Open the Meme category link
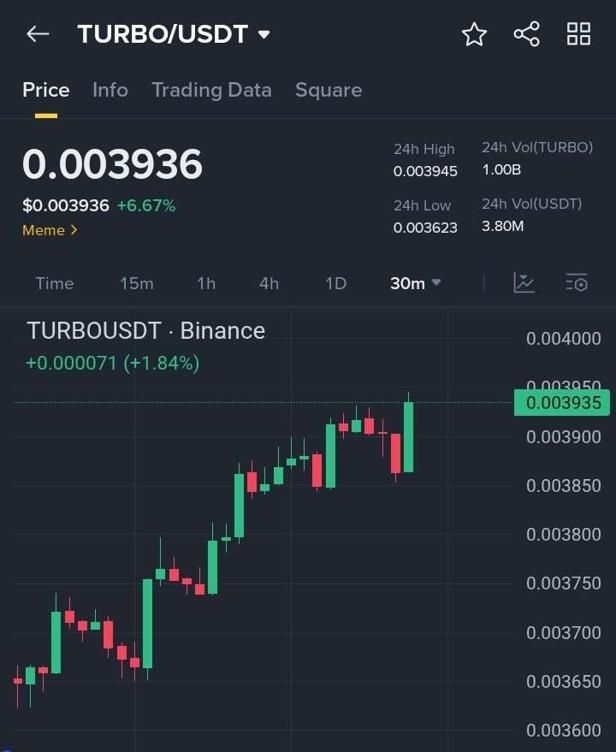Image resolution: width=616 pixels, height=752 pixels. (49, 230)
